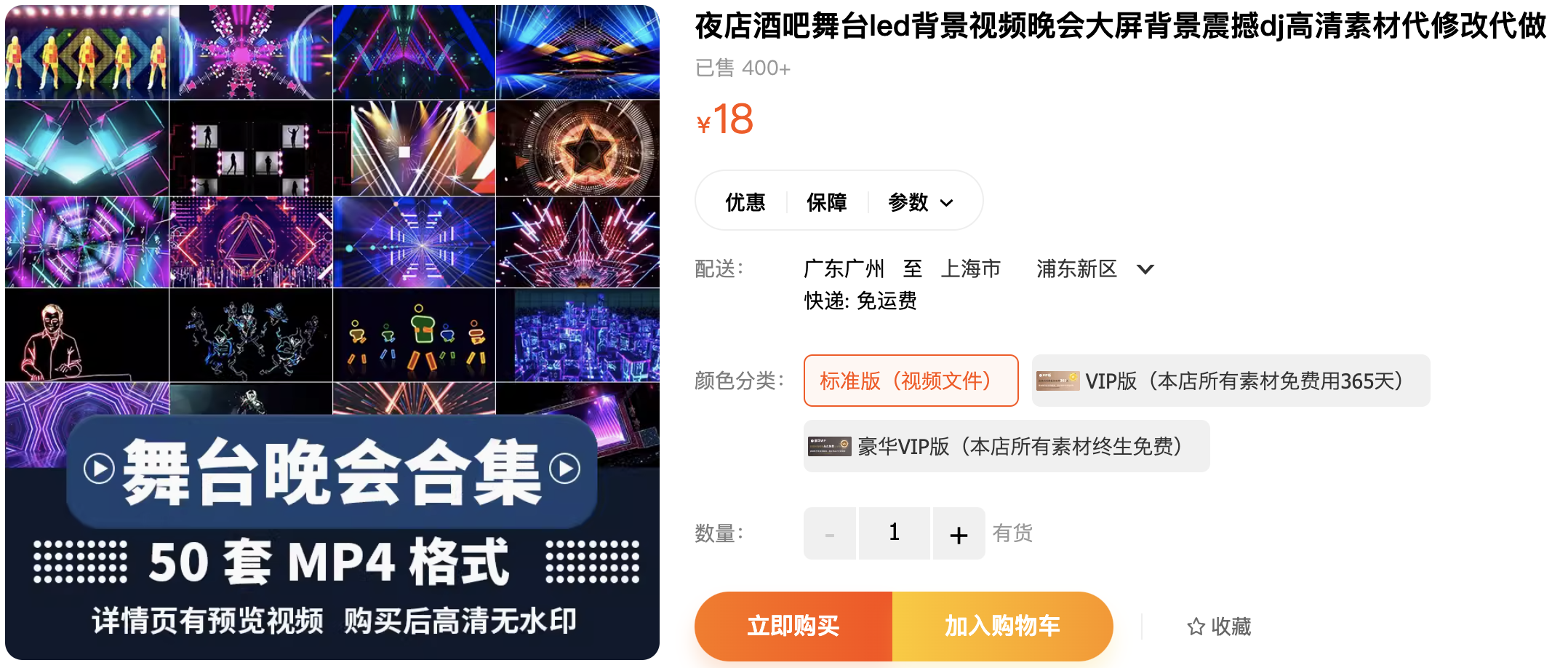Expand the 参数 parameters dropdown
Screen dimensions: 1568x668
[920, 202]
